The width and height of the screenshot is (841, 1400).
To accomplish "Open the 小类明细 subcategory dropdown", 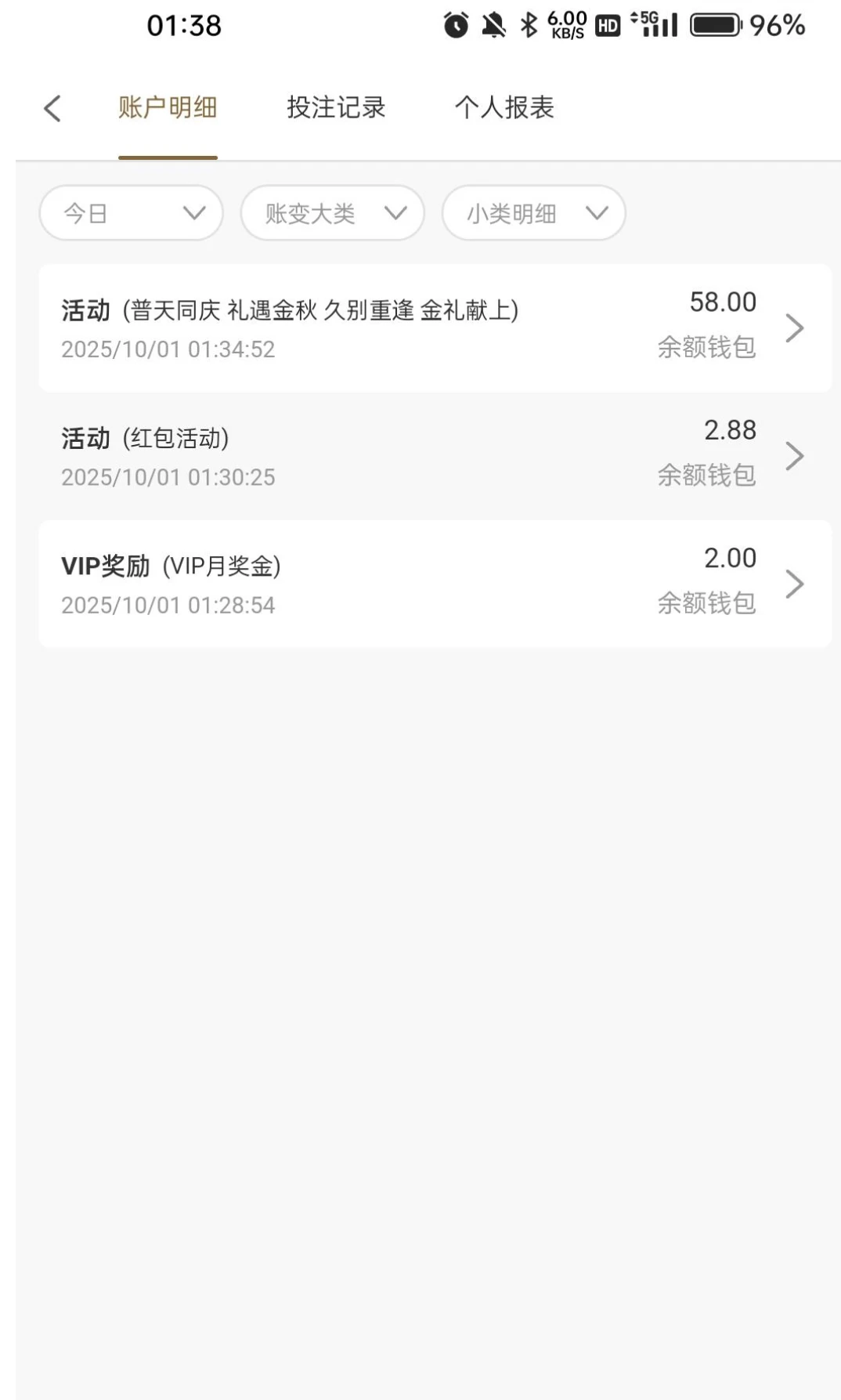I will point(533,212).
